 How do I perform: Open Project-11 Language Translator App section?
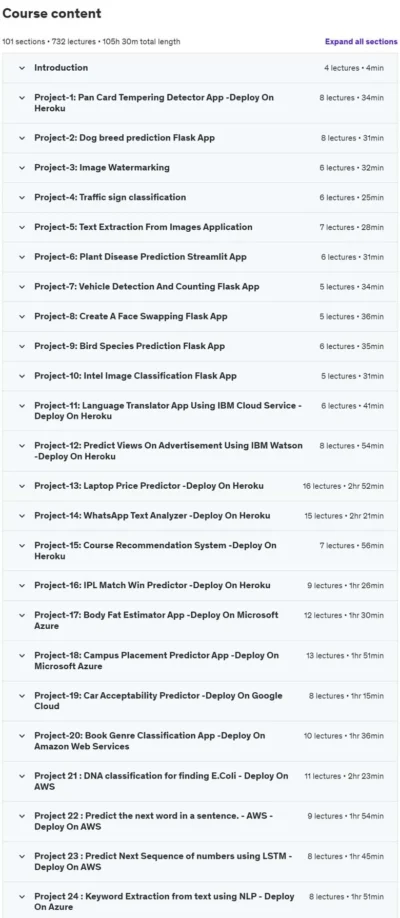click(x=200, y=411)
